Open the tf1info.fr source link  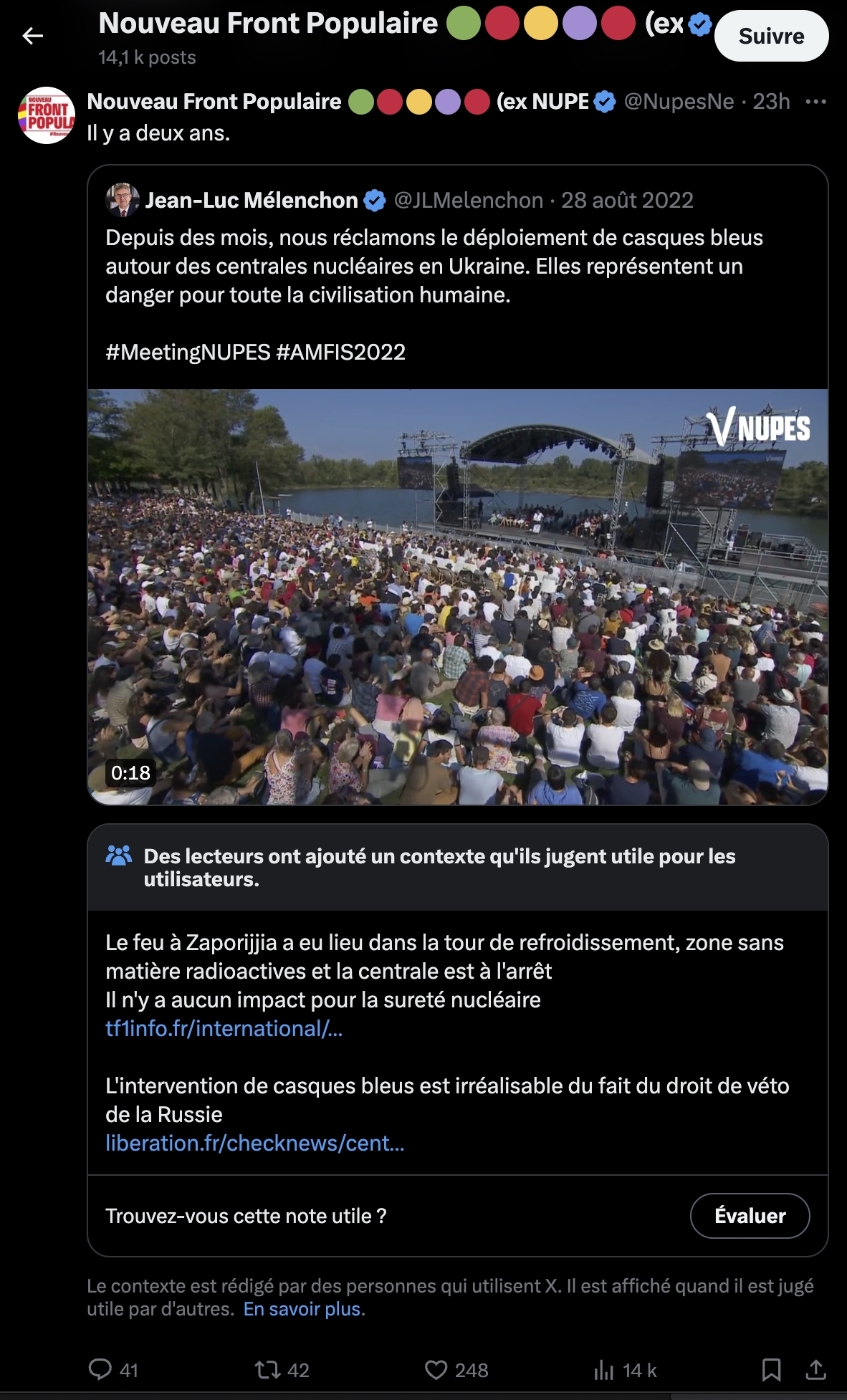[224, 1029]
